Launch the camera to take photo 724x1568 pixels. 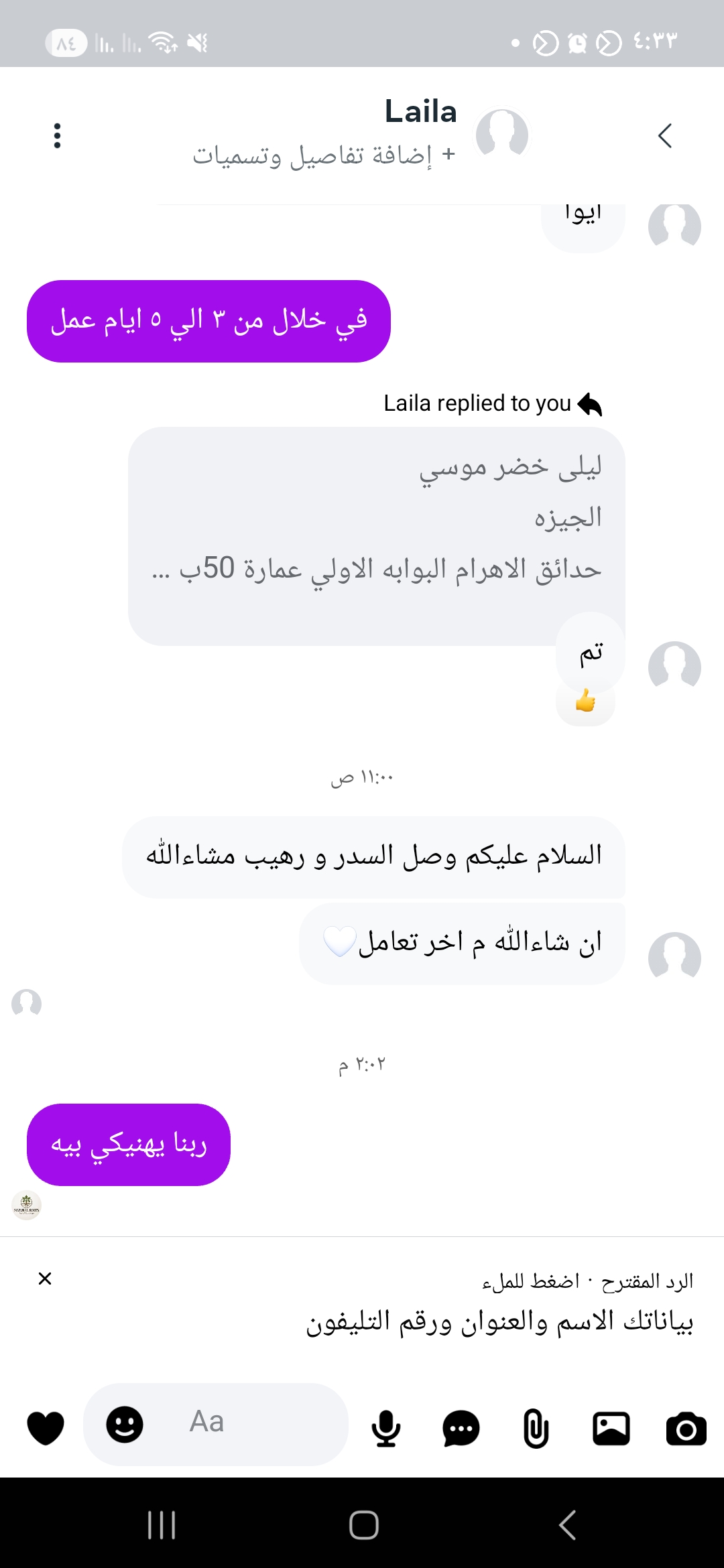point(686,1427)
